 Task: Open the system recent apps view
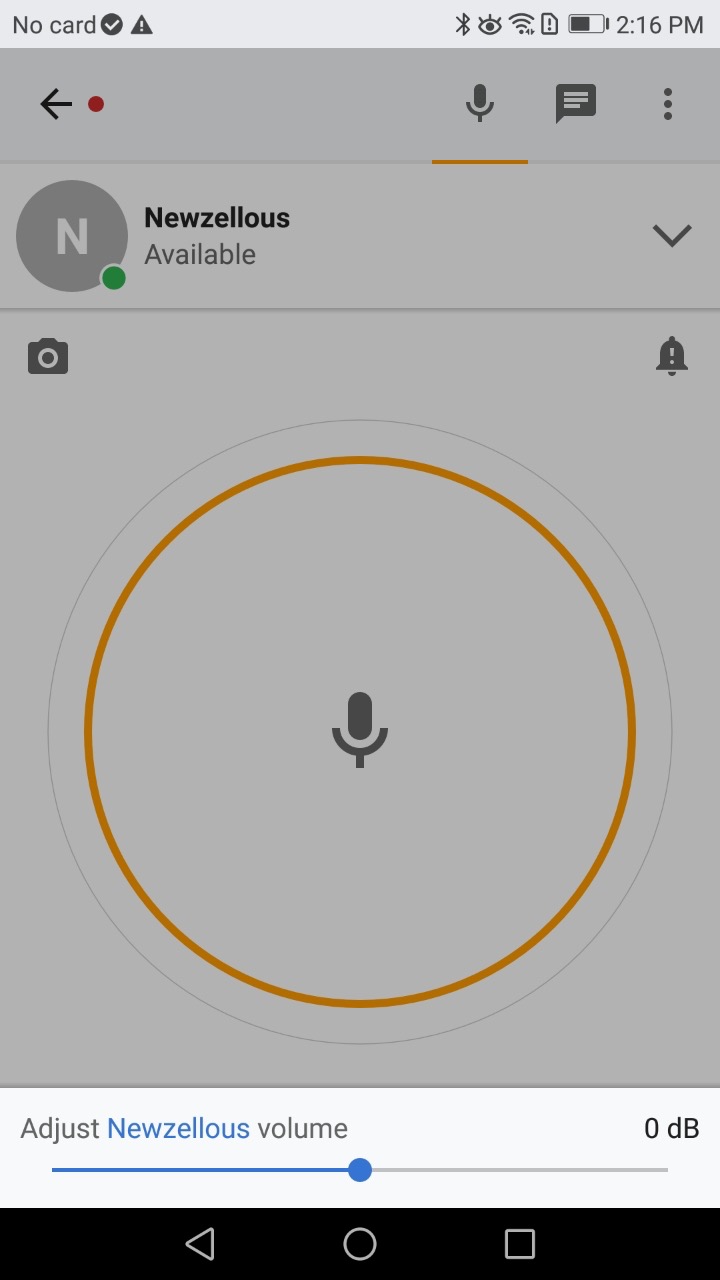pyautogui.click(x=520, y=1244)
